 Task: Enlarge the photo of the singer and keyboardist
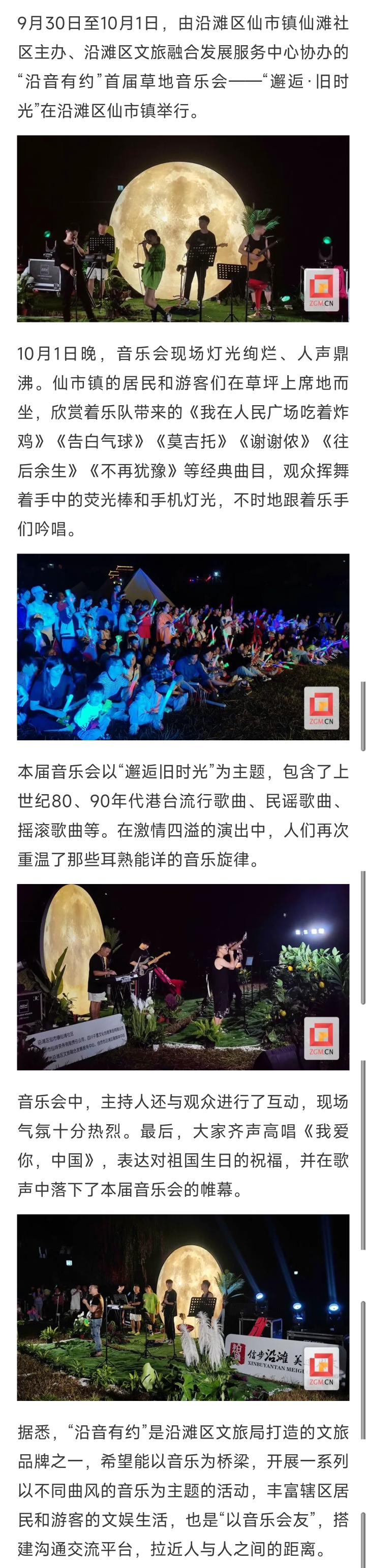click(x=182, y=976)
